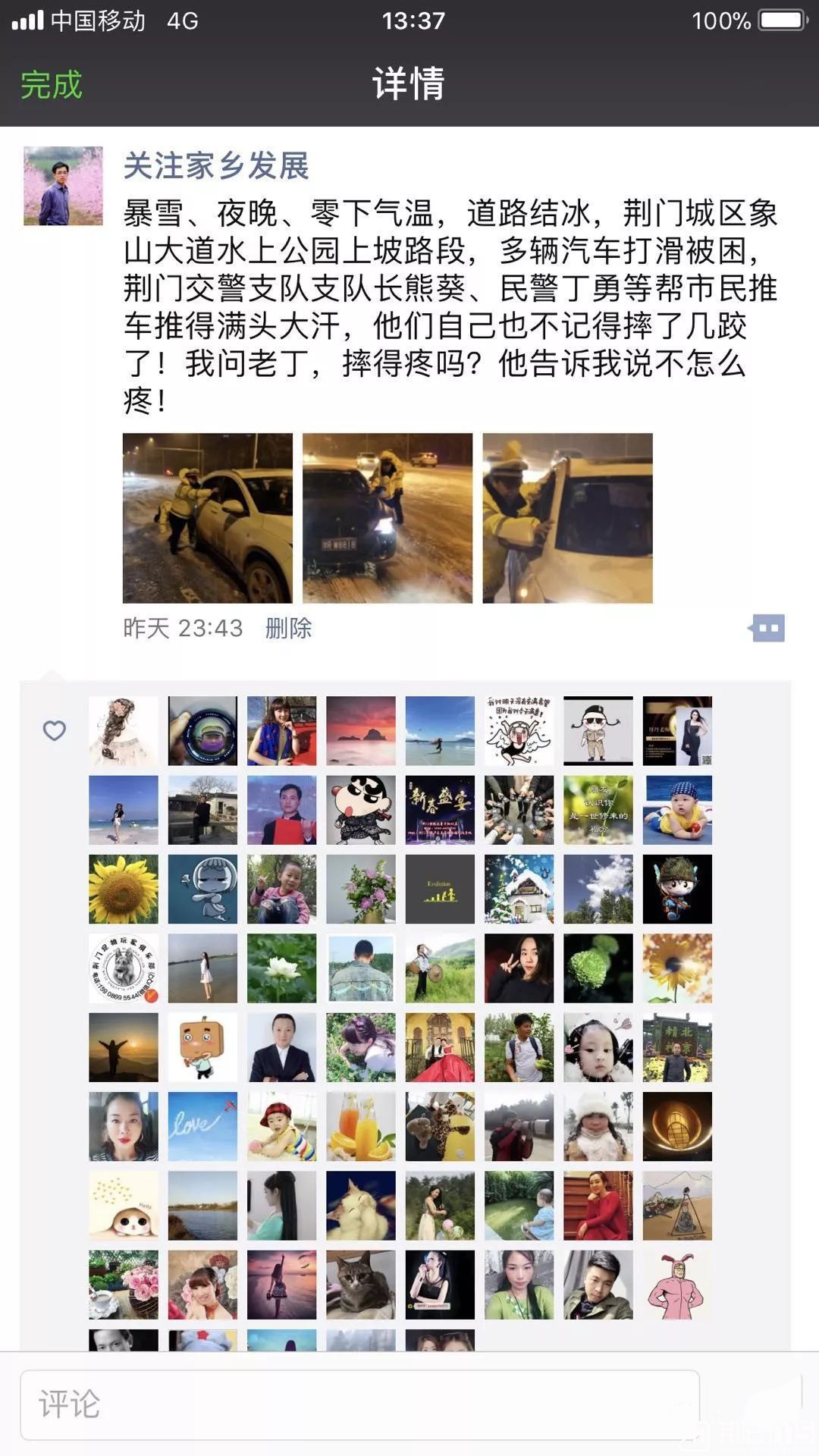Open the poster's profile picture
The image size is (819, 1456).
click(x=63, y=186)
